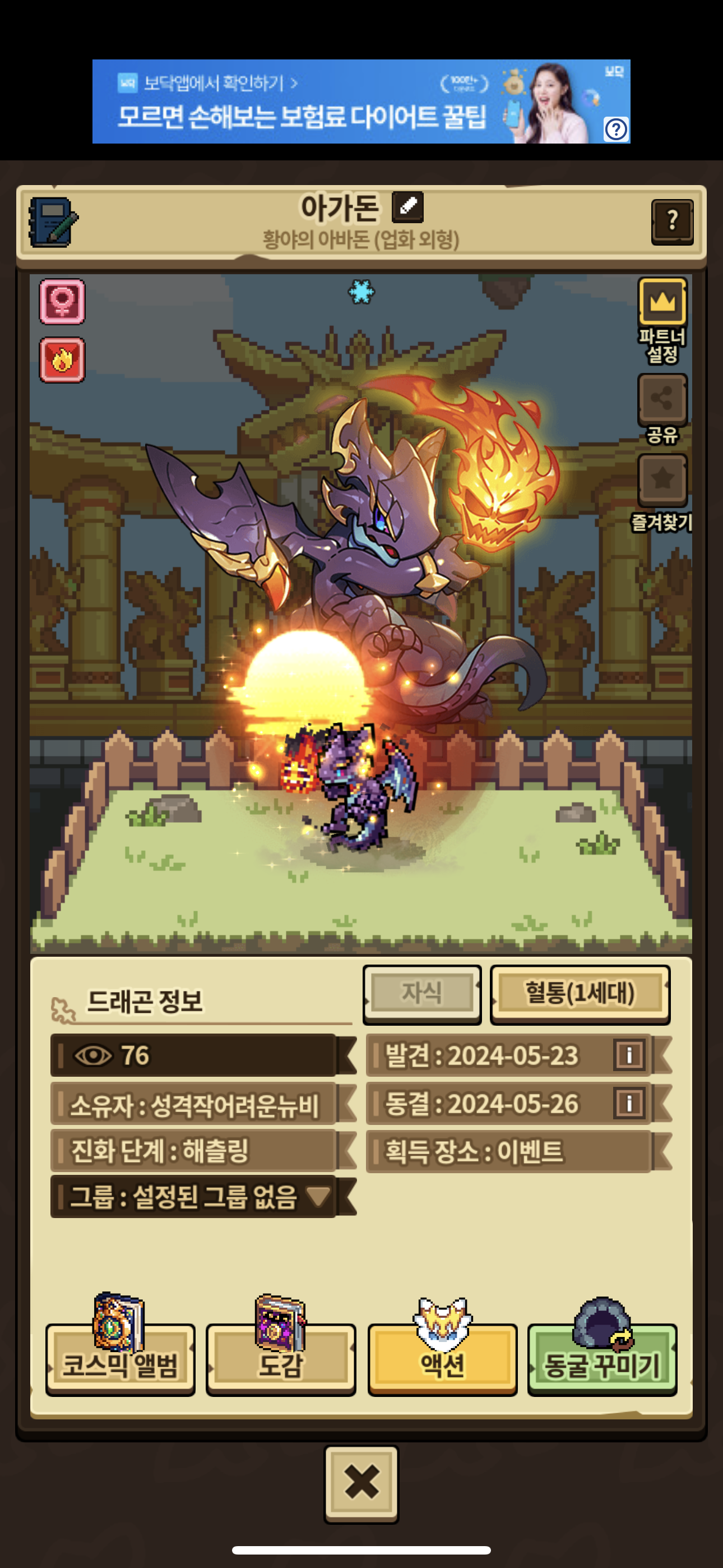Switch to the 자식 tab

(x=421, y=994)
